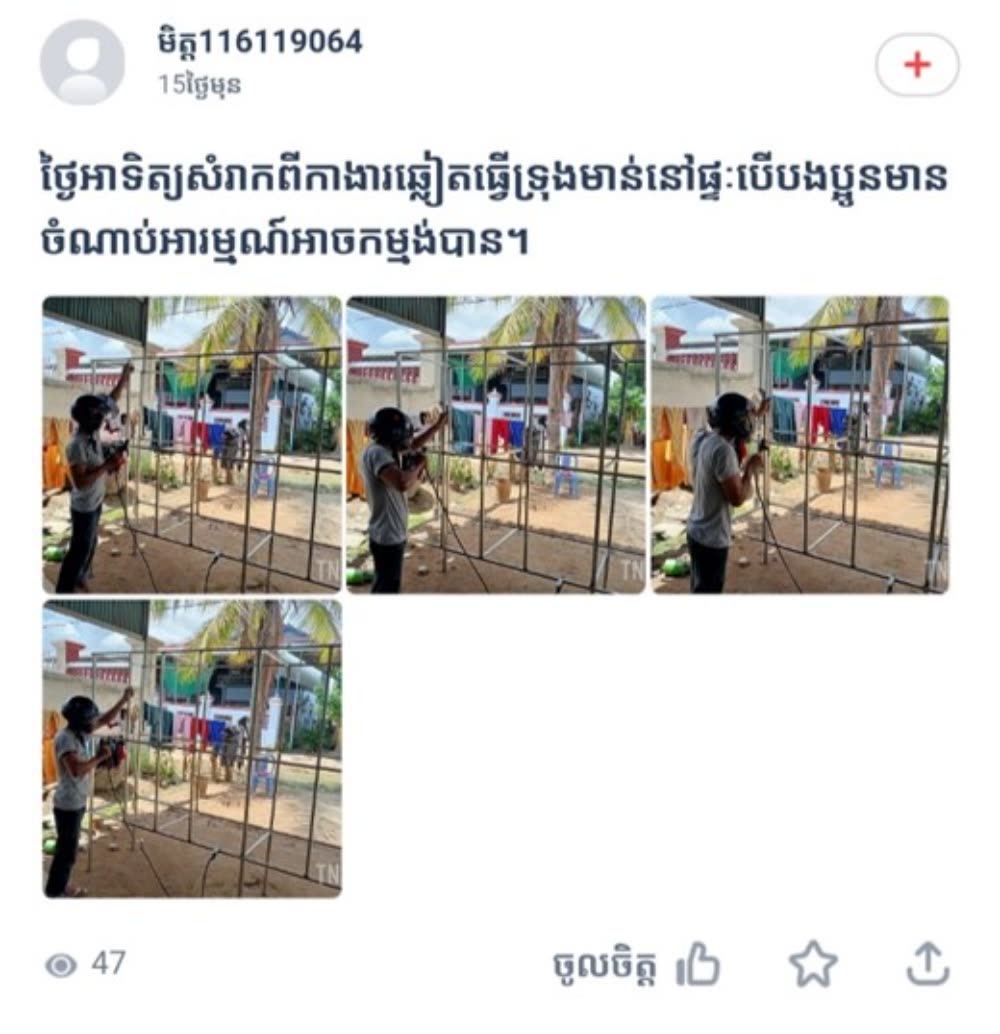Open the second welding photo

pos(496,445)
